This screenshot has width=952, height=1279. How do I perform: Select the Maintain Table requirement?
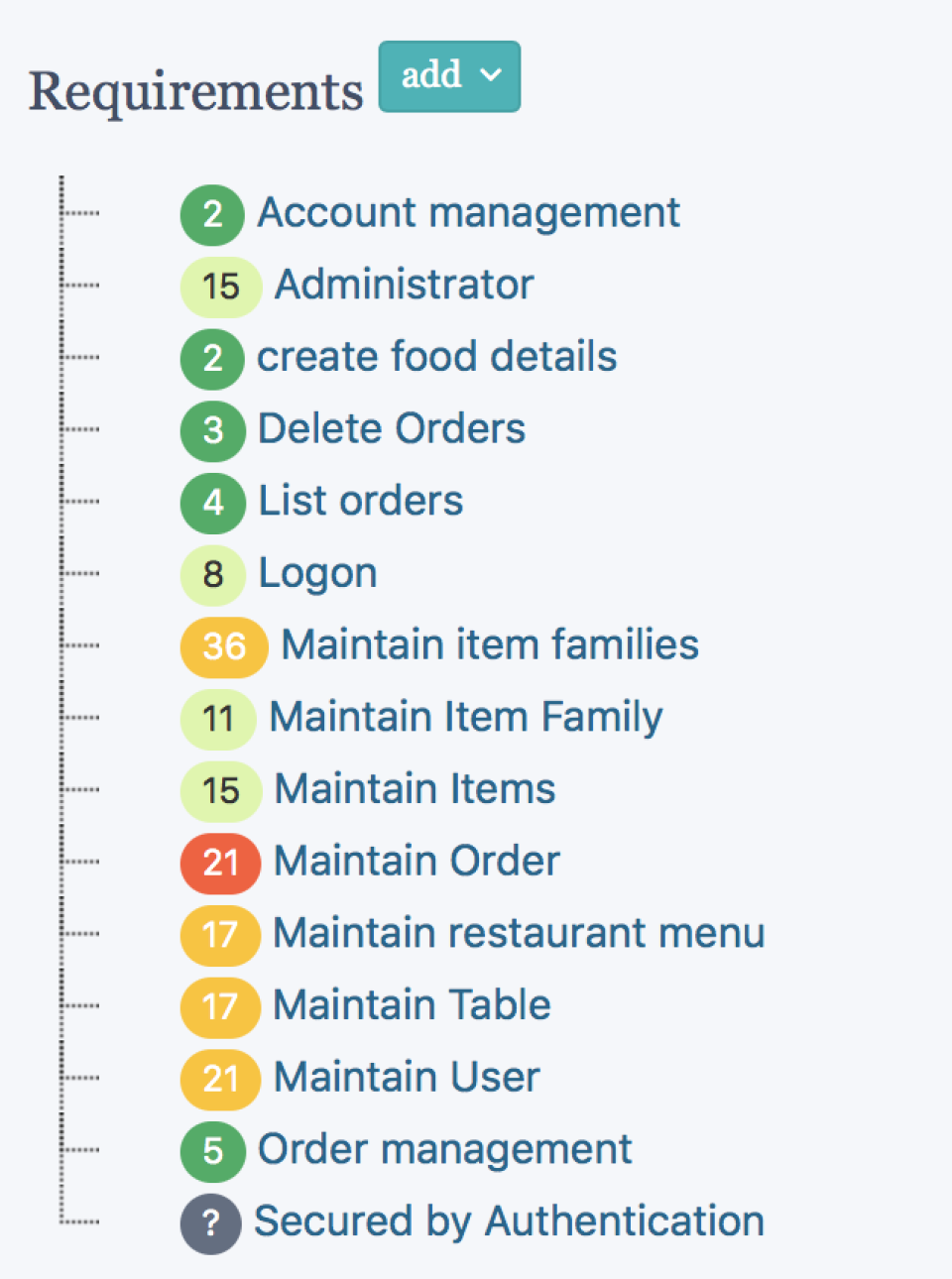click(412, 1006)
